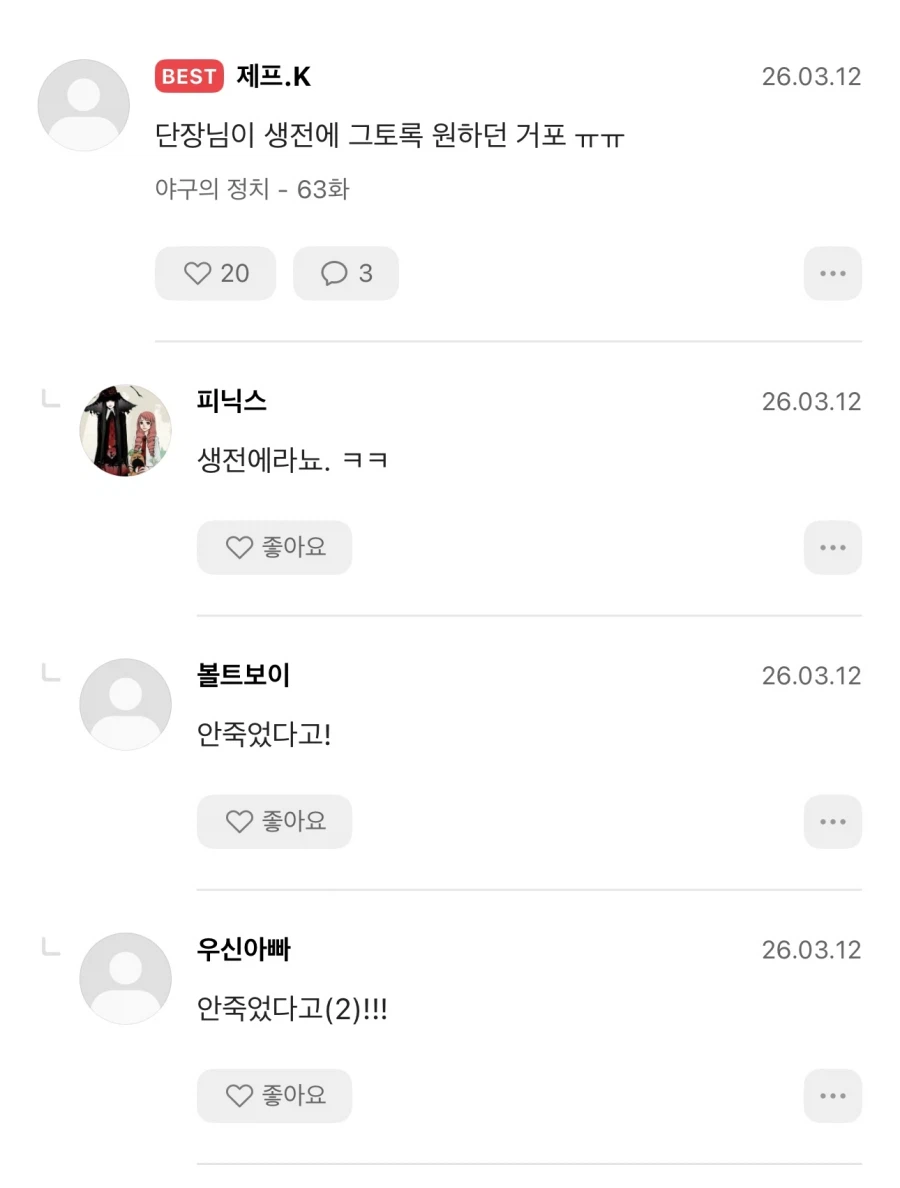Screen dimensions: 900x1188
Task: Click the heart icon inside 피닉스's 좋아요 button
Action: pos(237,547)
